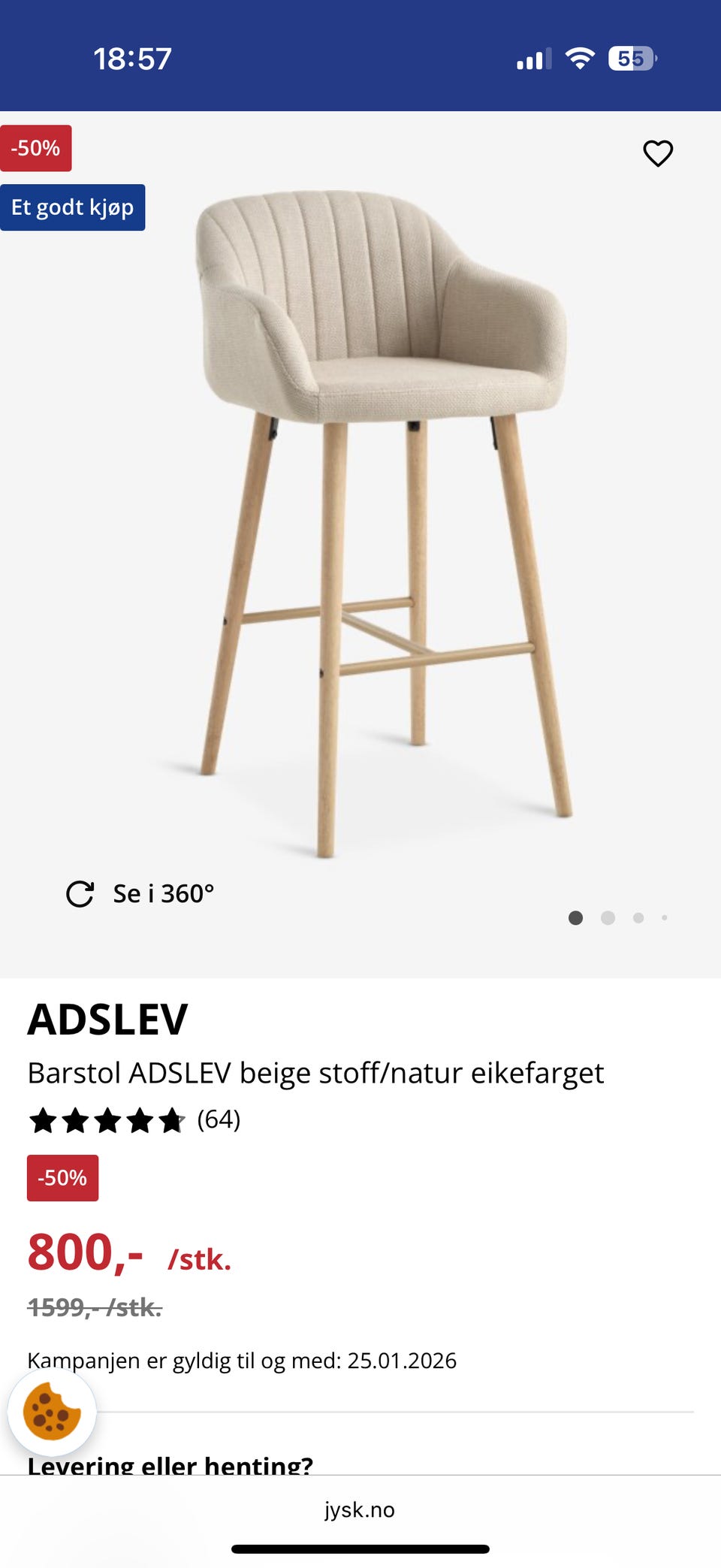Screen dimensions: 721x1568
Task: Tap the rotate arrow next to Se i 360°
Action: coord(81,894)
